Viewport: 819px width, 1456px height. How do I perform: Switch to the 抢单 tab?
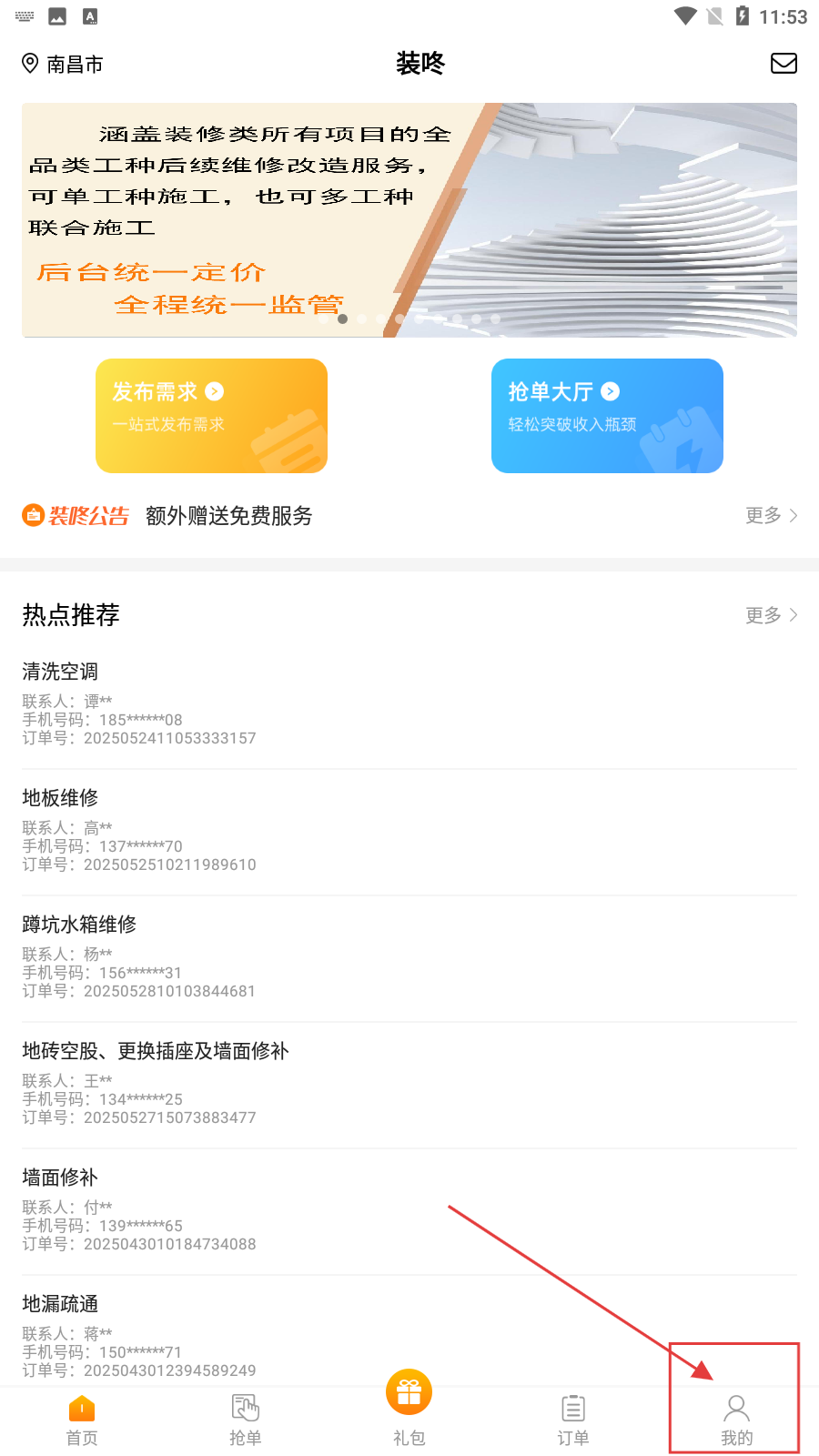pos(246,1420)
